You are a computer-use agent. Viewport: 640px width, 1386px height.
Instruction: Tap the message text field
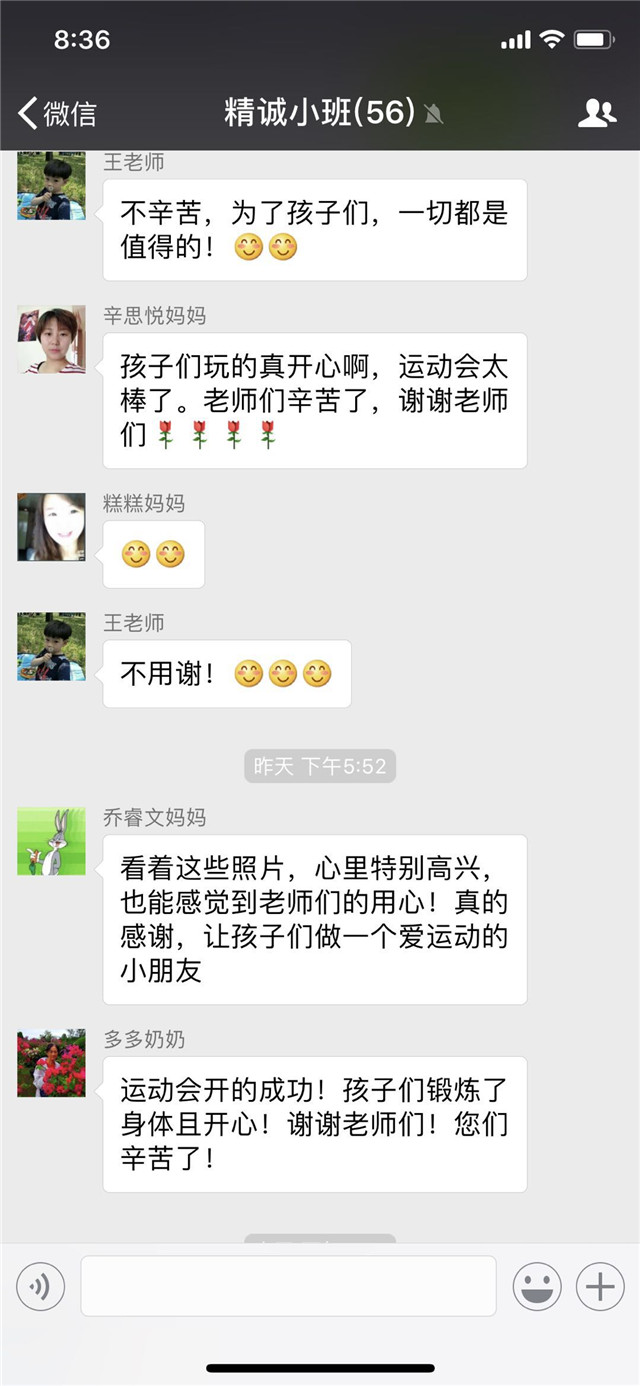[x=288, y=1286]
